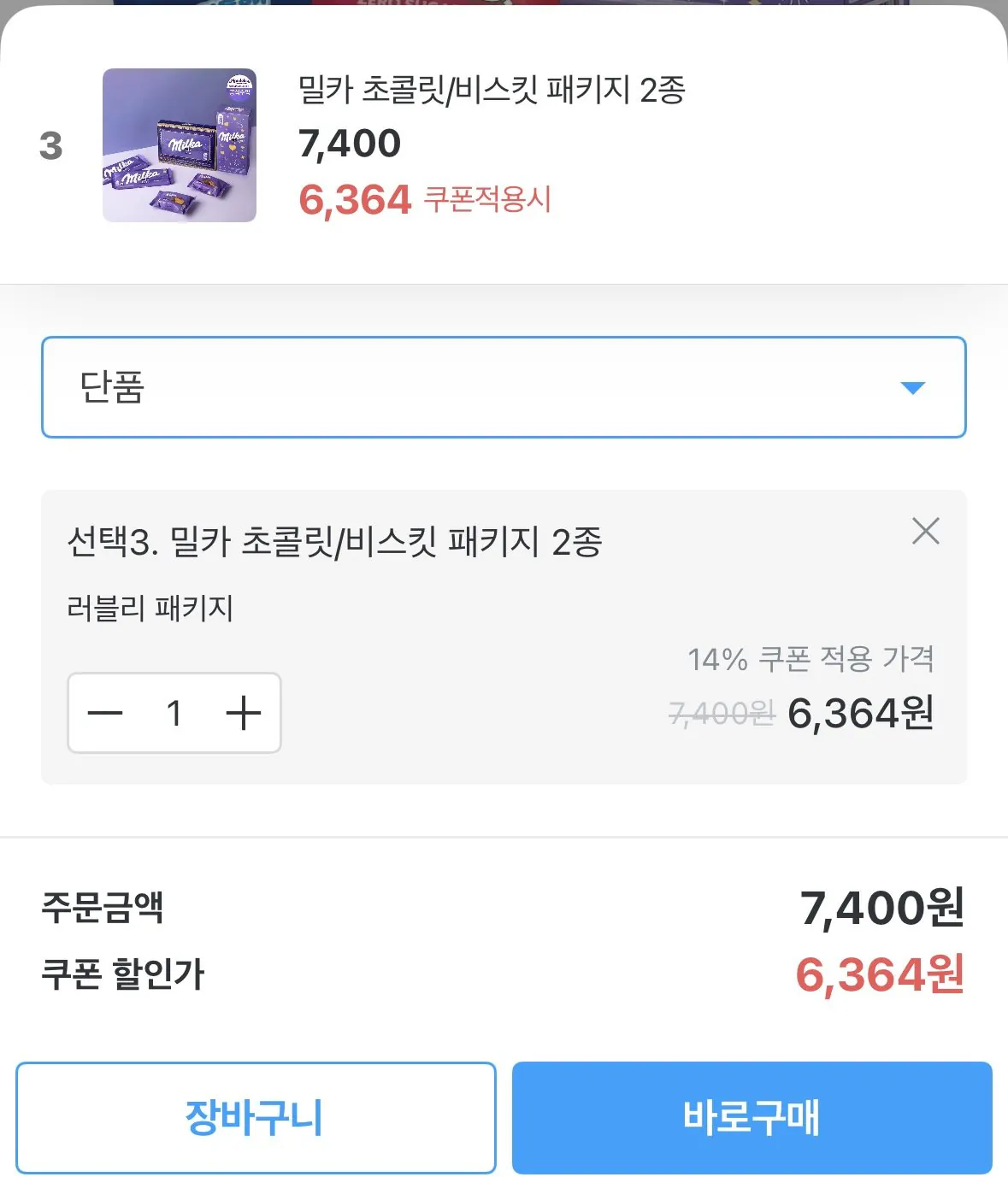1008x1177 pixels.
Task: Click the 6,364 coupon discount price
Action: (x=355, y=200)
